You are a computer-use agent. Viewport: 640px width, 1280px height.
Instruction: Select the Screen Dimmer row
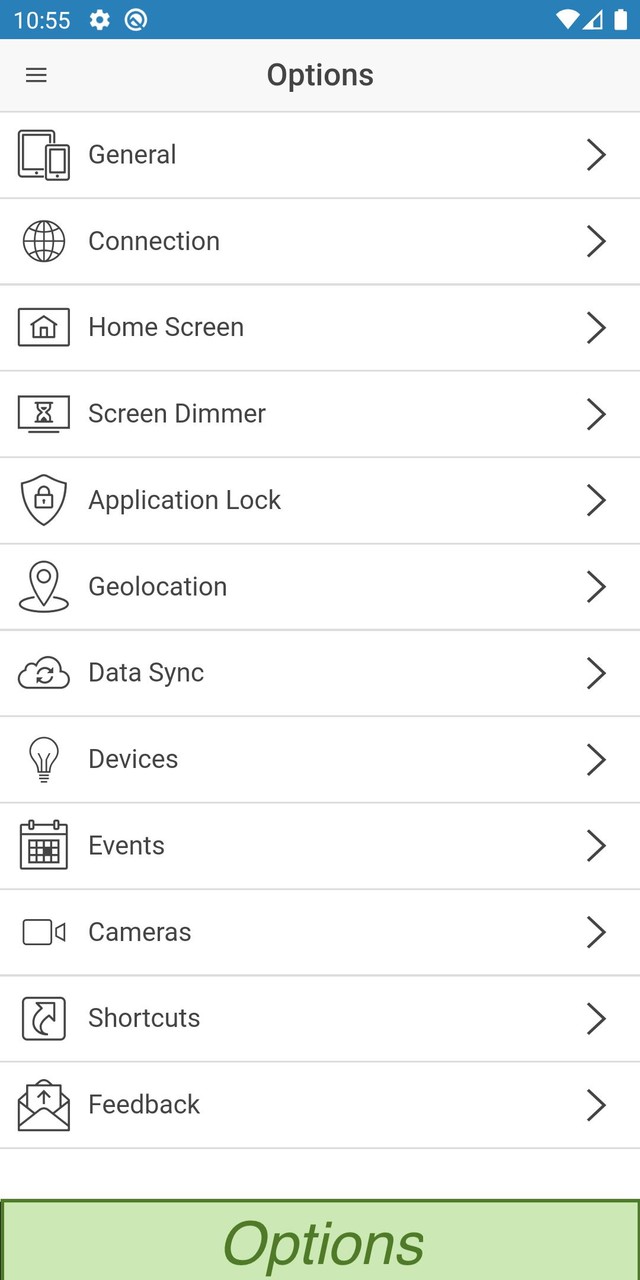click(x=320, y=414)
